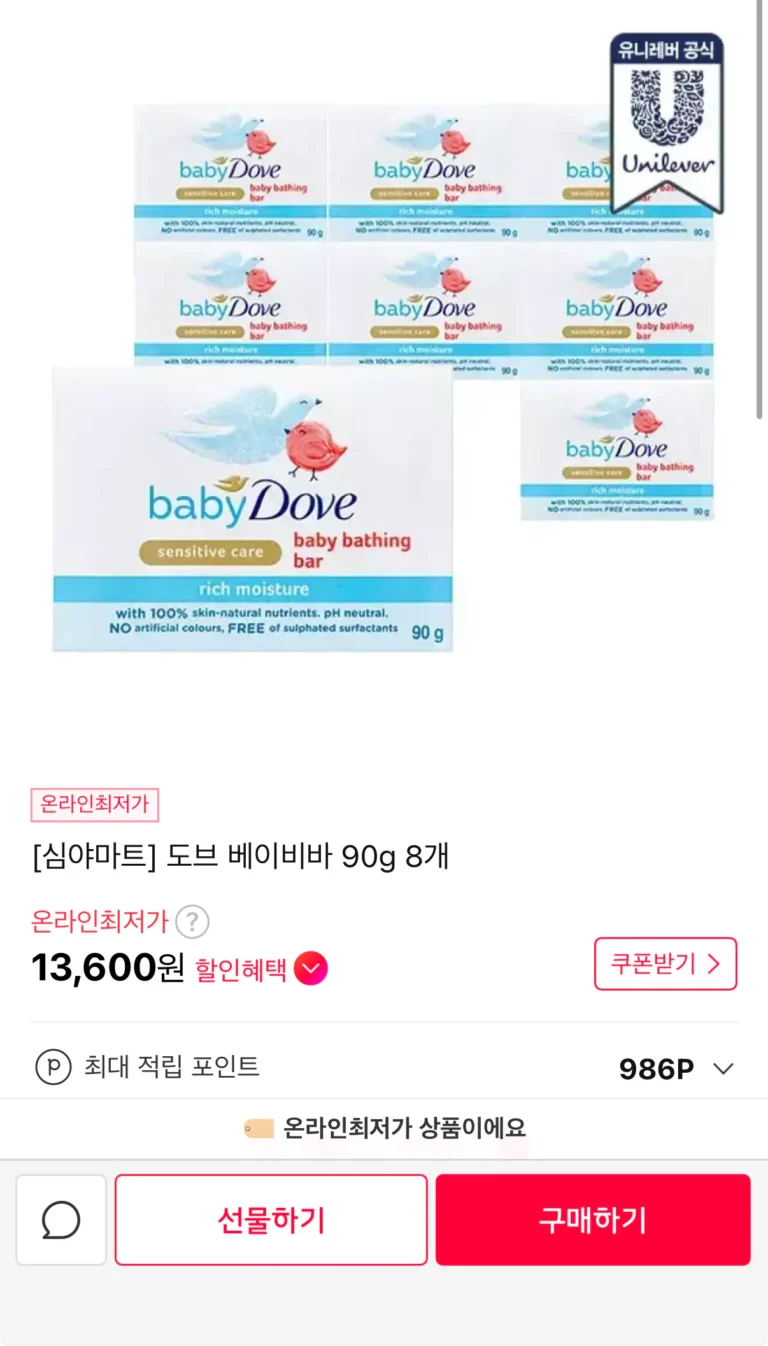
Task: Send as gift with 선물하기
Action: click(x=271, y=1219)
